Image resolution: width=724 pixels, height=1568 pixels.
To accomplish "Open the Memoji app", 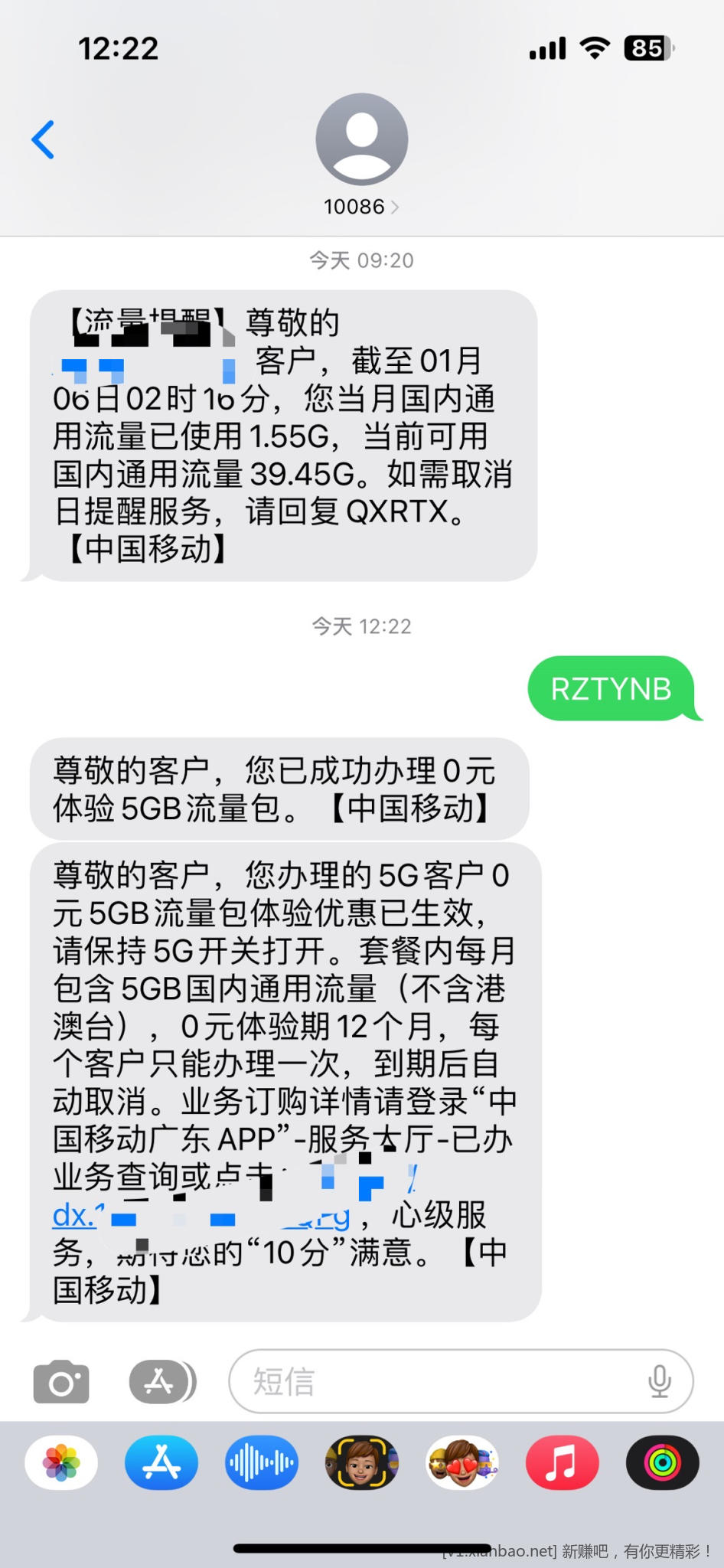I will tap(362, 1462).
